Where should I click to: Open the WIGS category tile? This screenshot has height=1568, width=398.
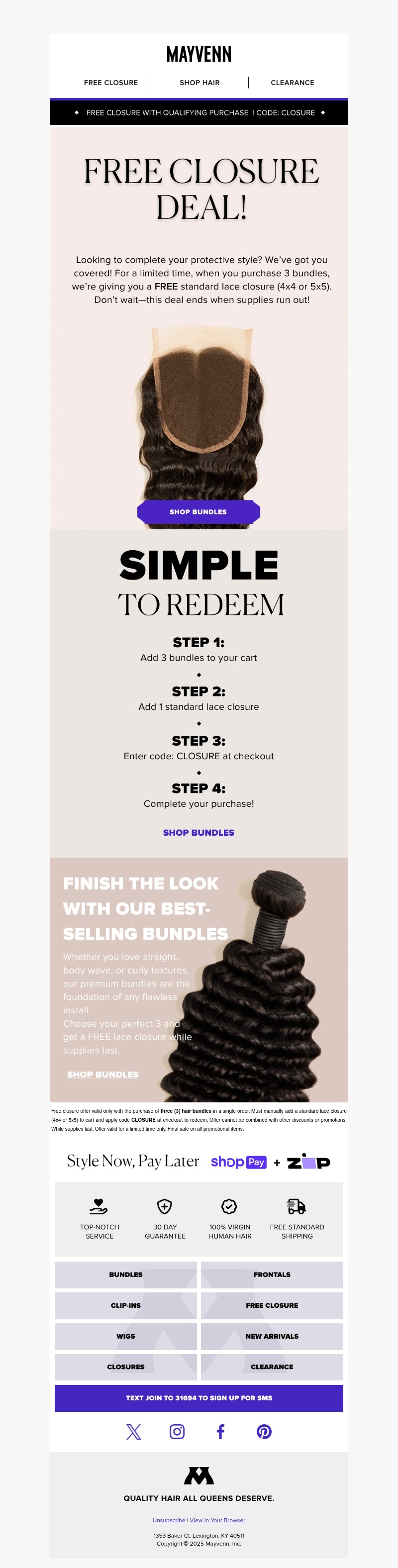125,1337
